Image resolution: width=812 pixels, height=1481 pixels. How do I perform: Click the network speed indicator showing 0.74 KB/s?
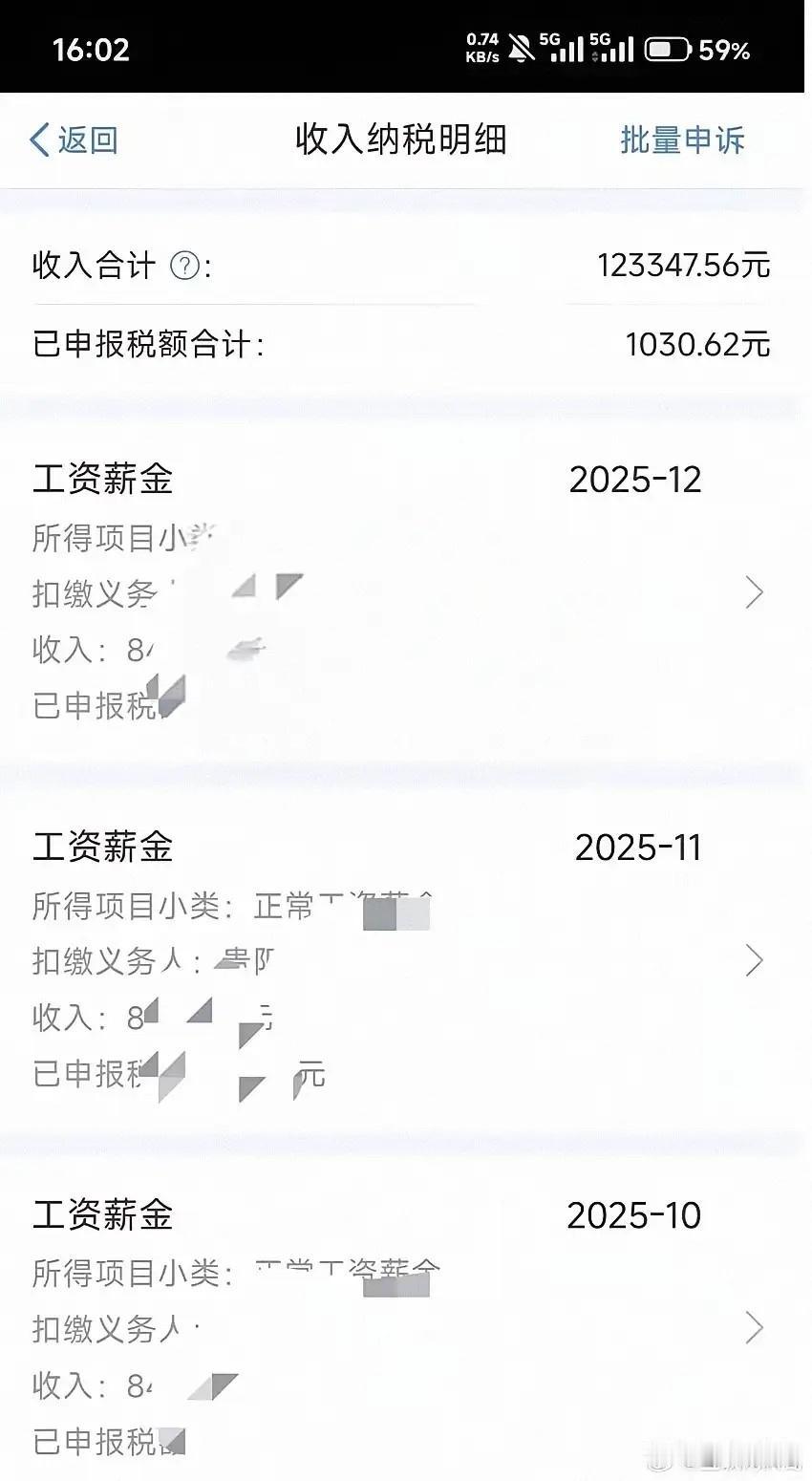click(481, 46)
